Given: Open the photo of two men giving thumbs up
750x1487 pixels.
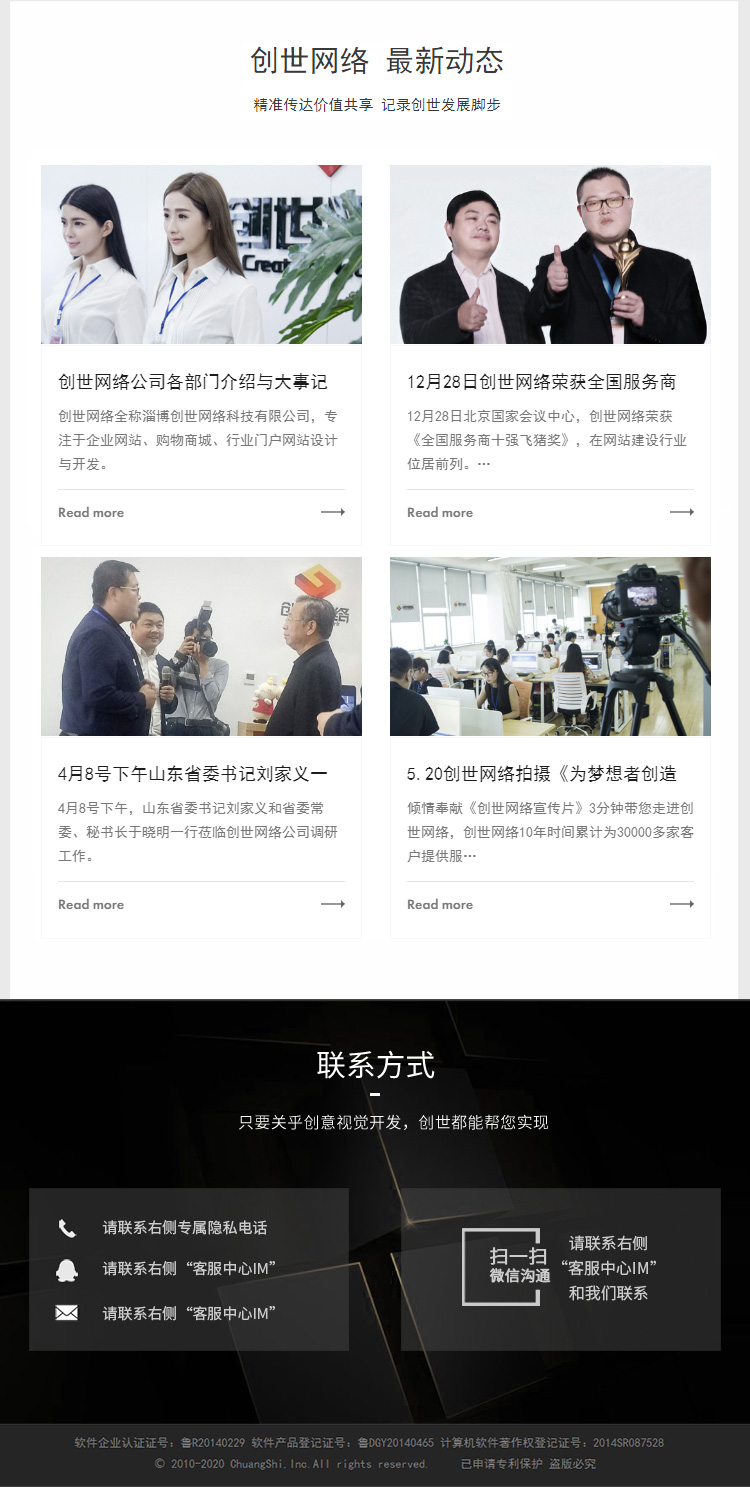Looking at the screenshot, I should coord(550,255).
